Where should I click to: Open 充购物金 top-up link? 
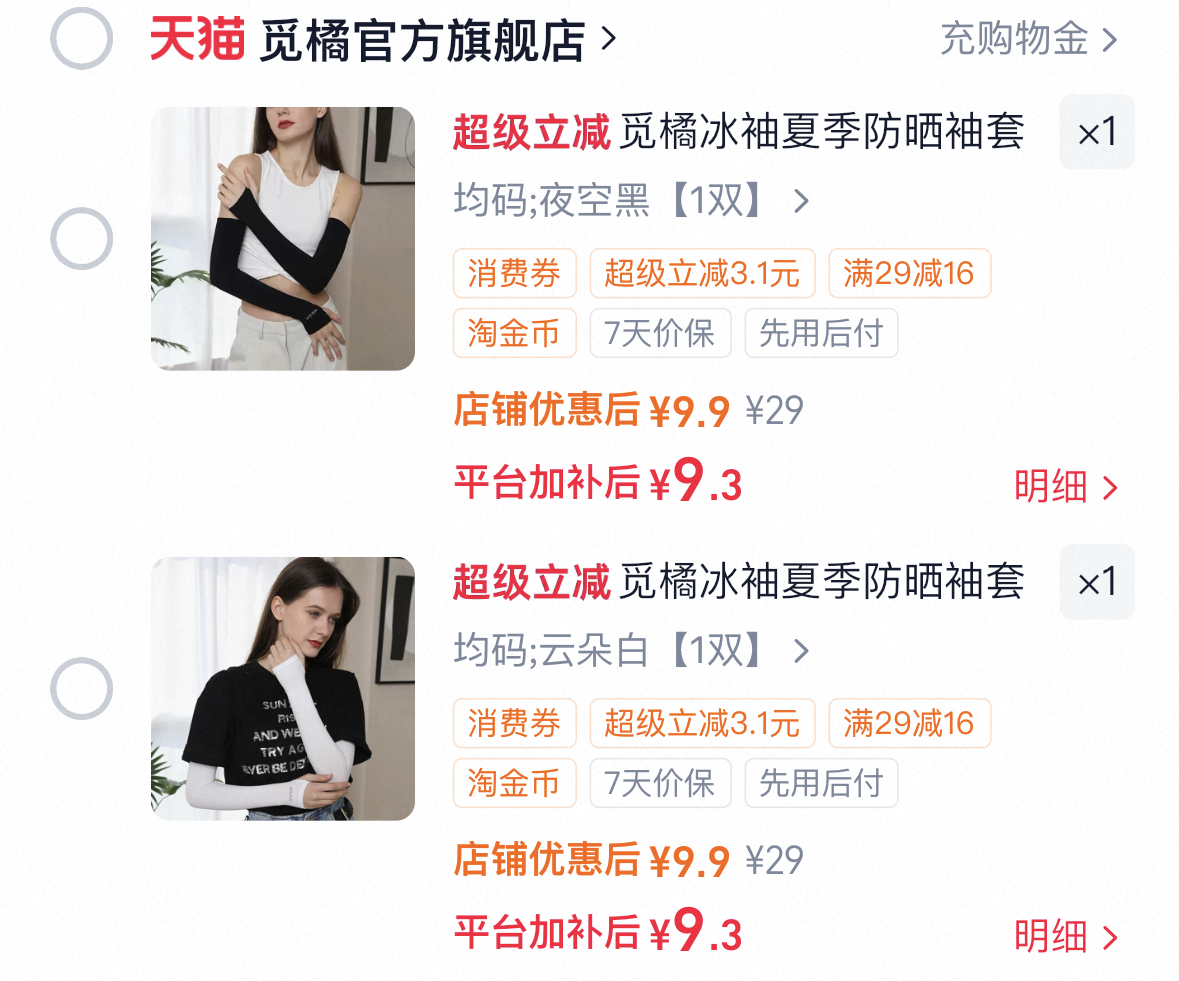point(1029,39)
